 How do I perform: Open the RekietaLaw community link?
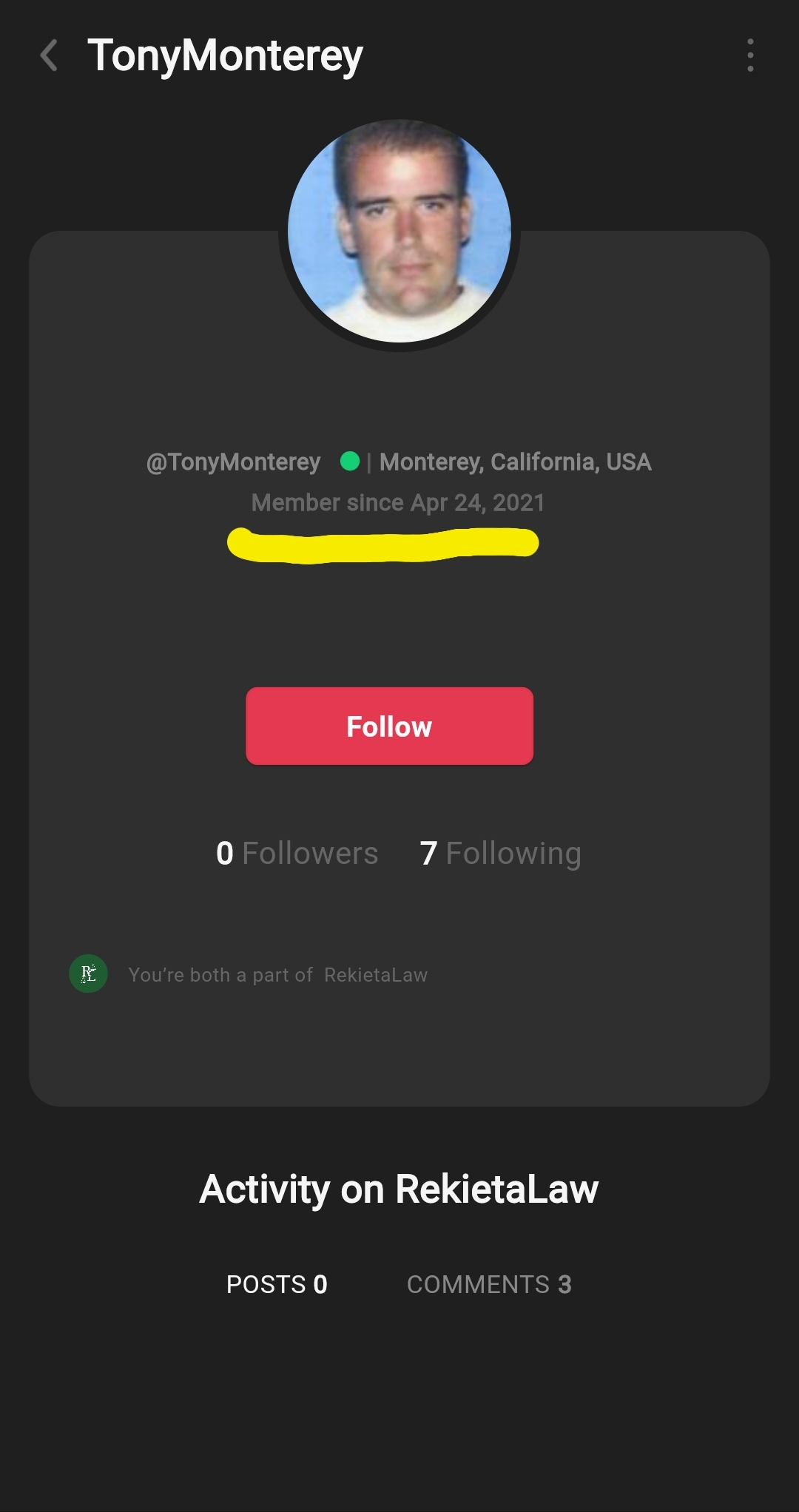coord(376,975)
